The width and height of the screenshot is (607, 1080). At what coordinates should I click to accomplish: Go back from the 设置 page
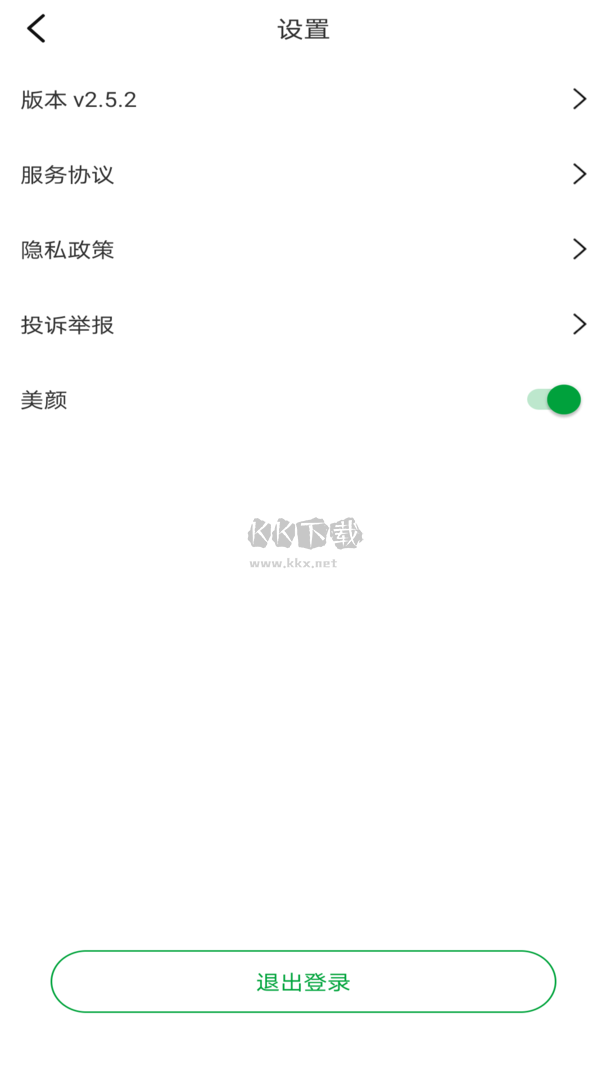pos(36,29)
